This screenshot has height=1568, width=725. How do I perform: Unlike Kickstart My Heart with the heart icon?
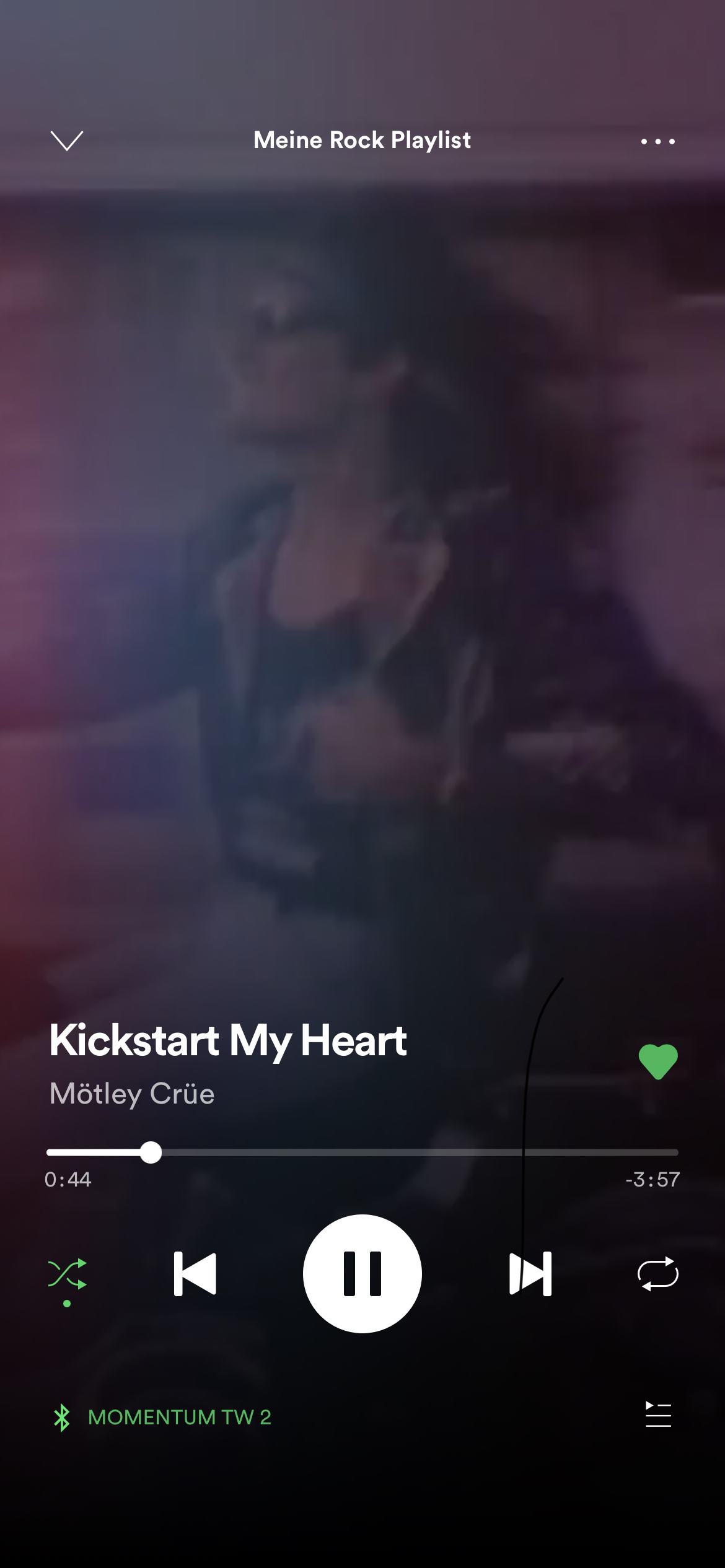click(657, 1061)
